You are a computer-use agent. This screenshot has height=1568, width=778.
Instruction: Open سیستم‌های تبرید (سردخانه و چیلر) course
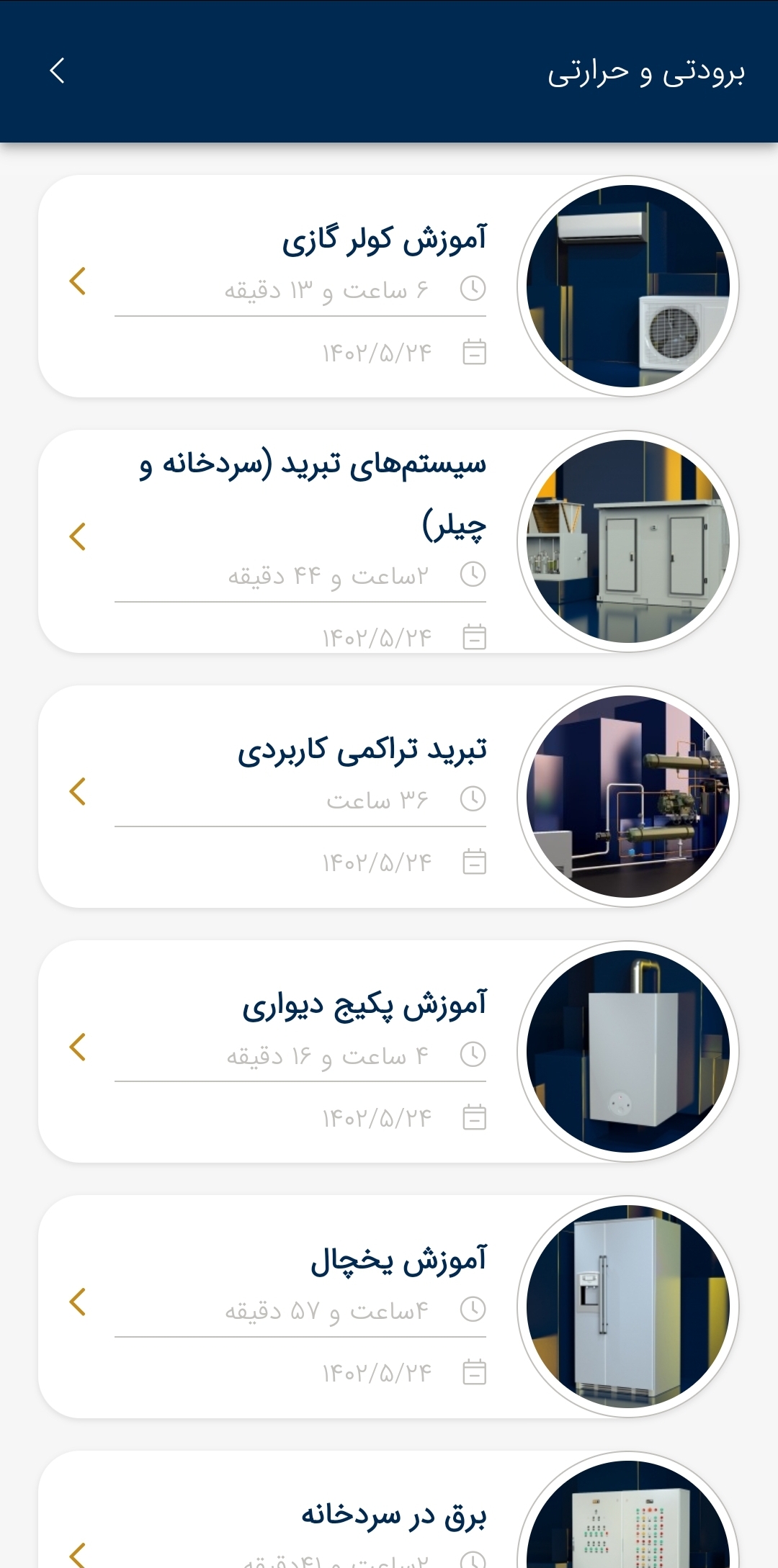pyautogui.click(x=389, y=541)
